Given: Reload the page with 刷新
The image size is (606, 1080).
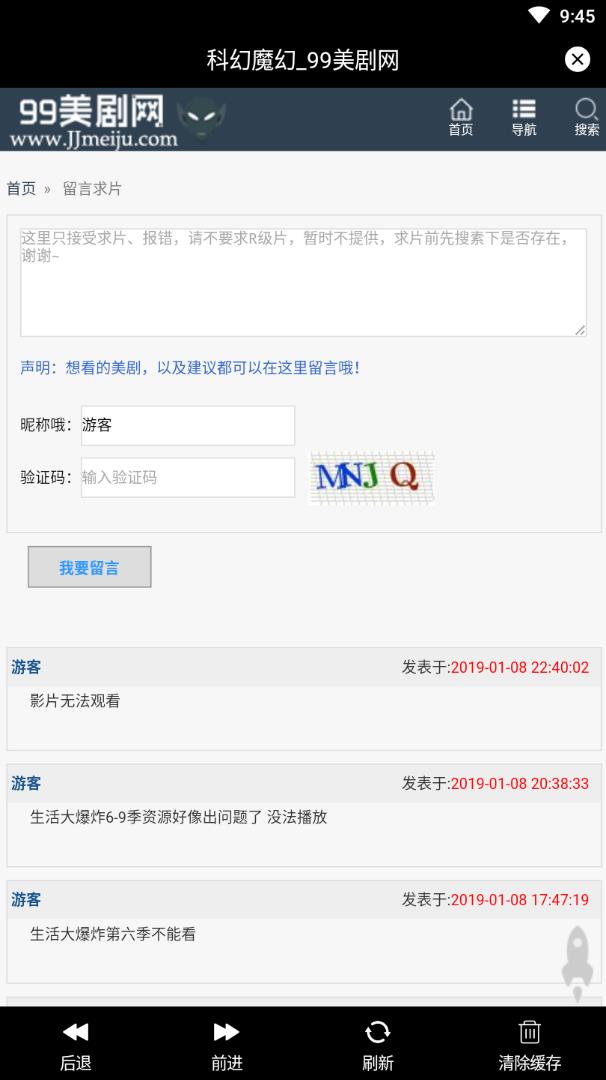Looking at the screenshot, I should 377,1044.
